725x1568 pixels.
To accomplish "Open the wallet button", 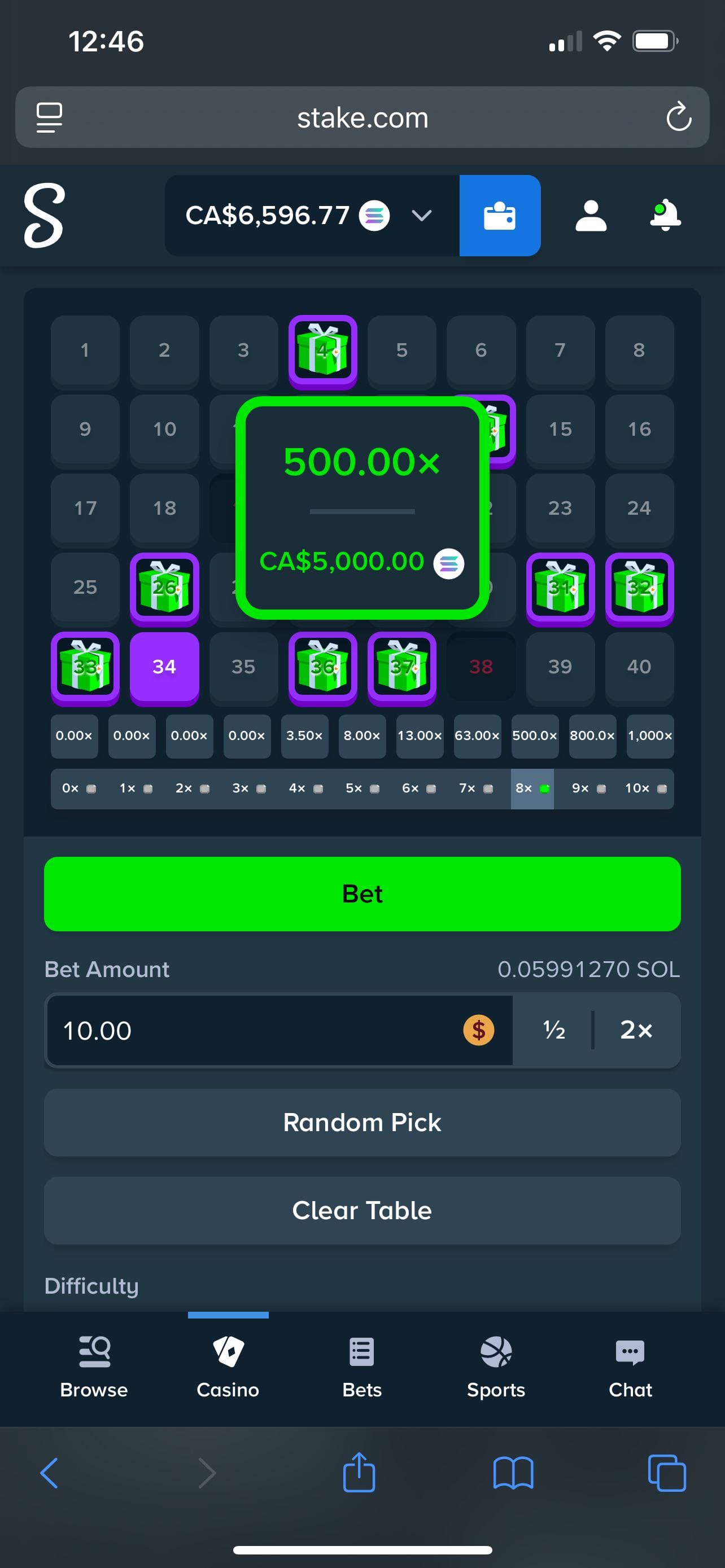I will point(499,216).
